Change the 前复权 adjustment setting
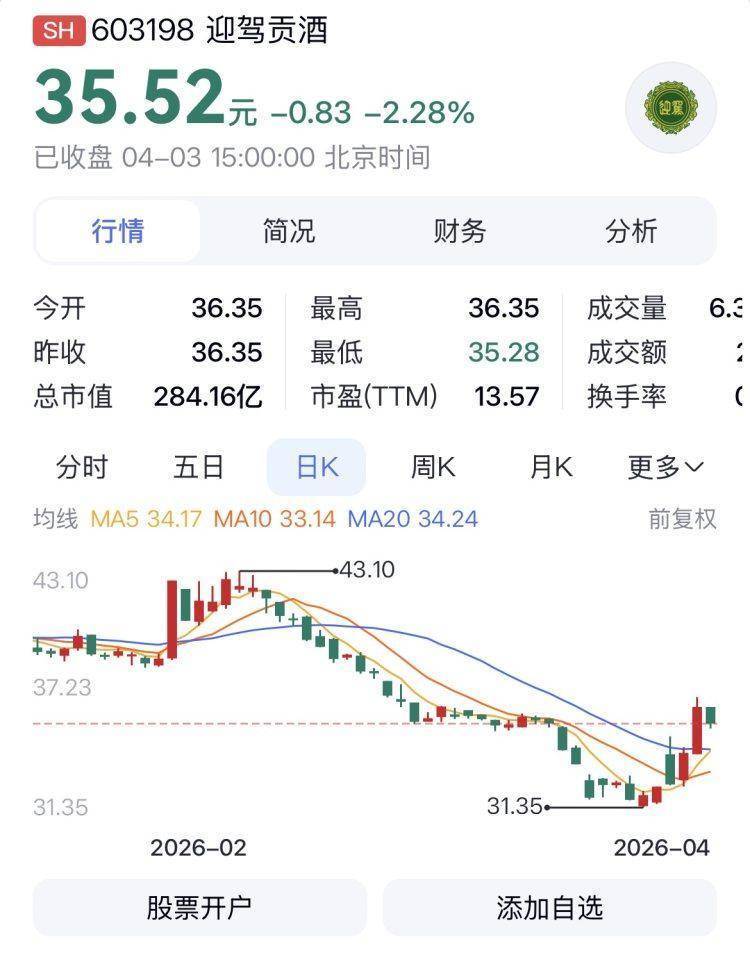This screenshot has width=750, height=955. [682, 519]
